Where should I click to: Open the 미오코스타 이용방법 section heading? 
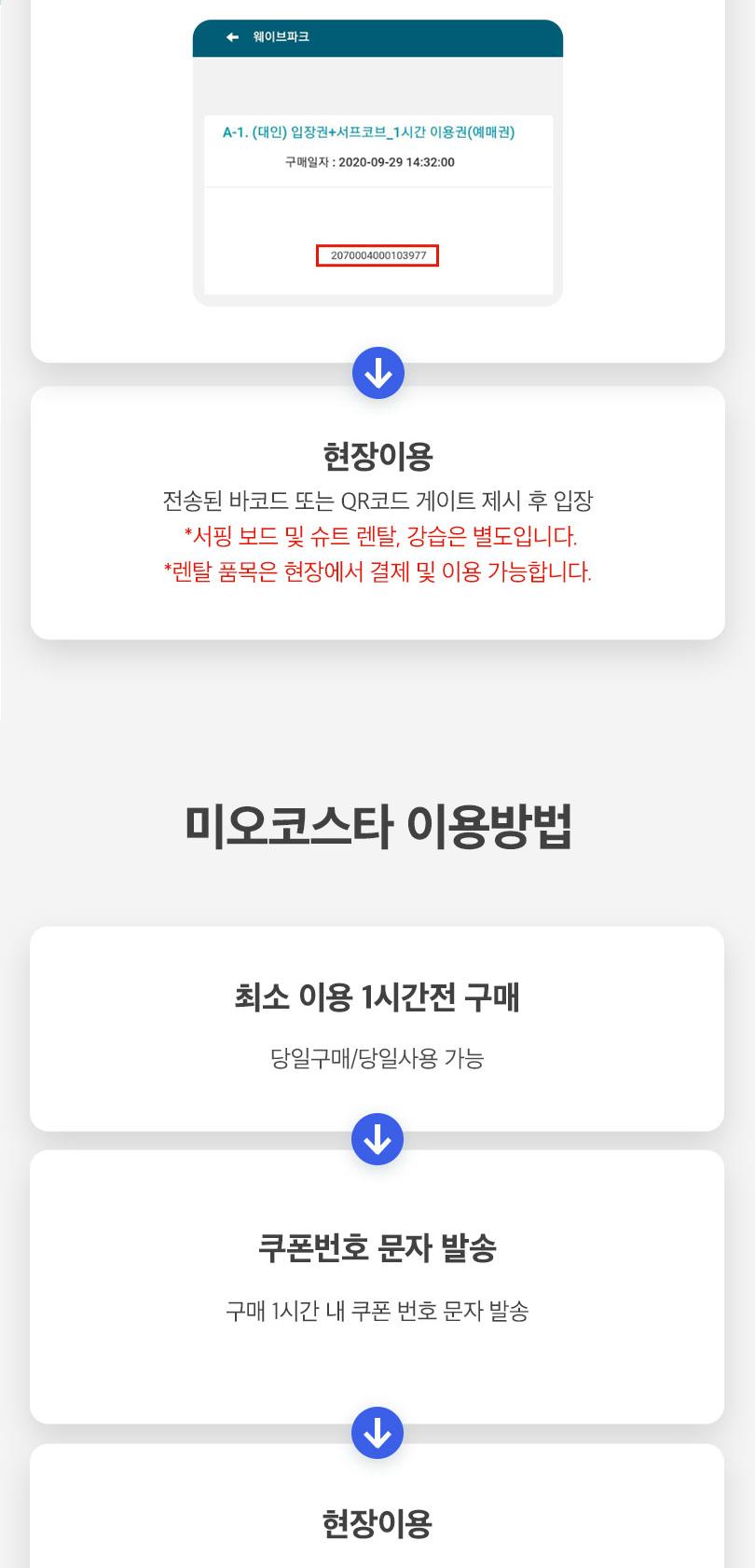pyautogui.click(x=377, y=824)
